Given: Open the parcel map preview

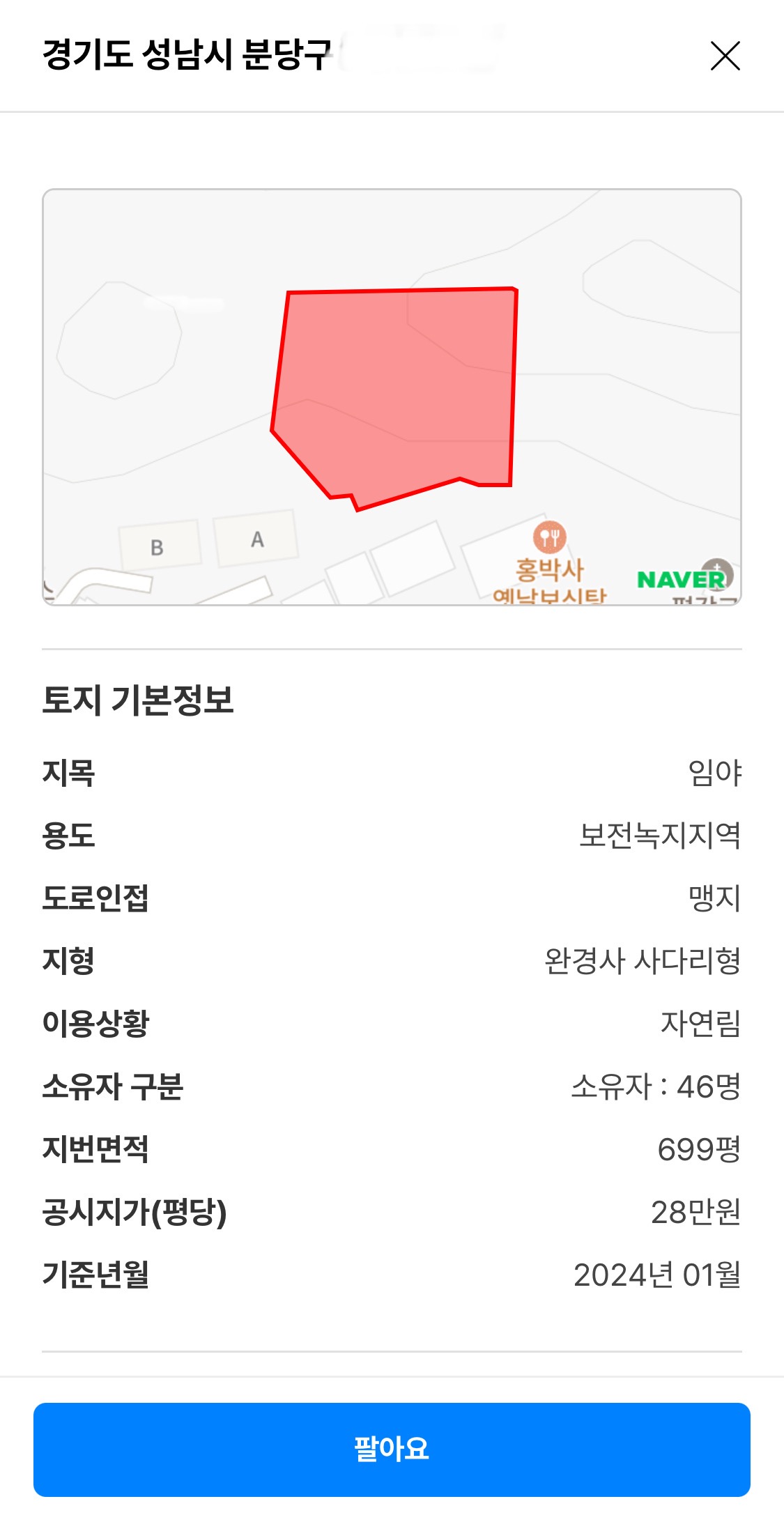Looking at the screenshot, I should point(392,397).
